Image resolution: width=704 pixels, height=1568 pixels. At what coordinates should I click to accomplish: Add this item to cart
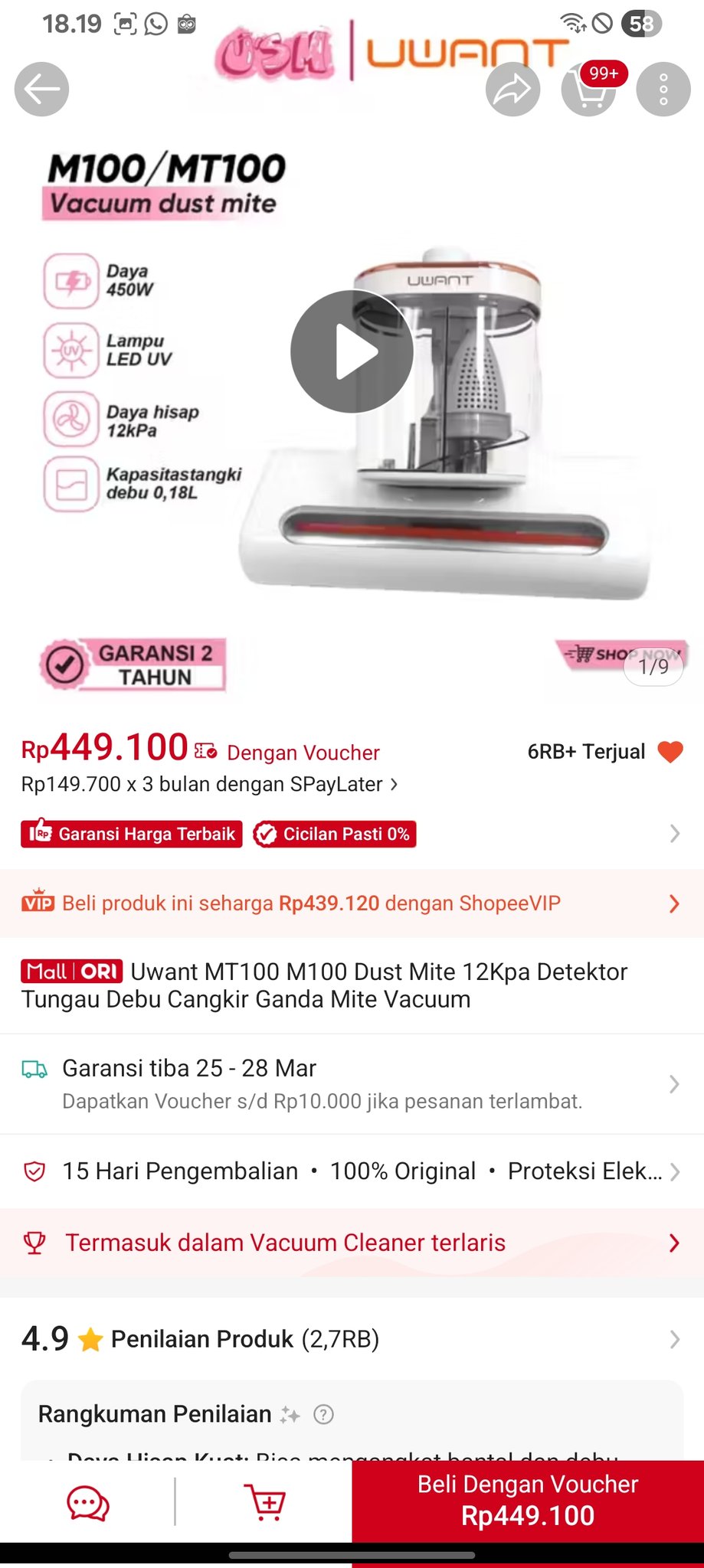click(x=264, y=1503)
